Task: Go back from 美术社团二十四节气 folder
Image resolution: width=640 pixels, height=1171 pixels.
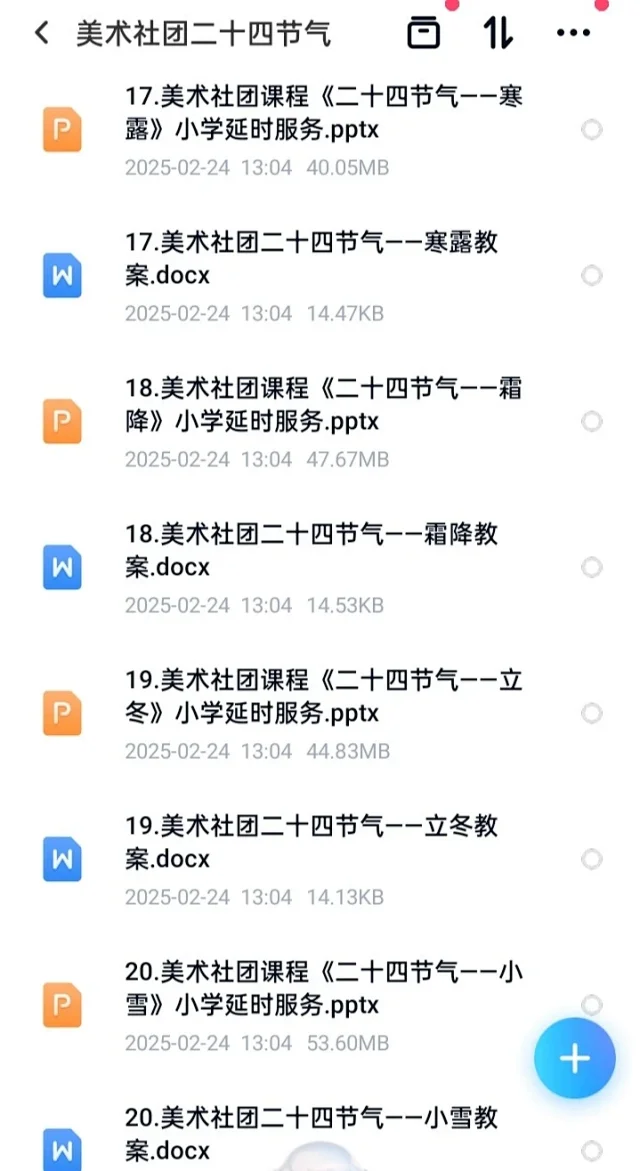Action: tap(41, 33)
